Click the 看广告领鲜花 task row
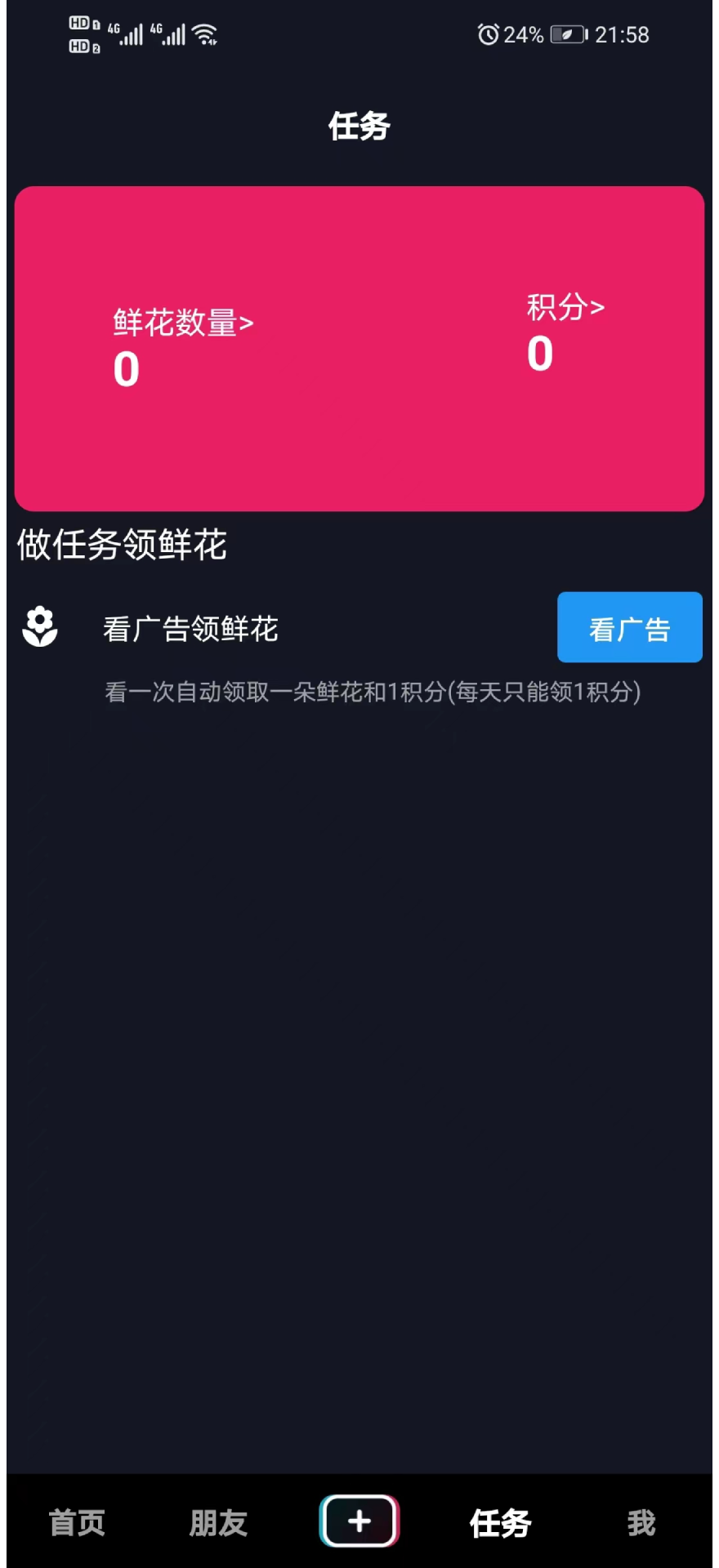The image size is (719, 1568). 190,628
